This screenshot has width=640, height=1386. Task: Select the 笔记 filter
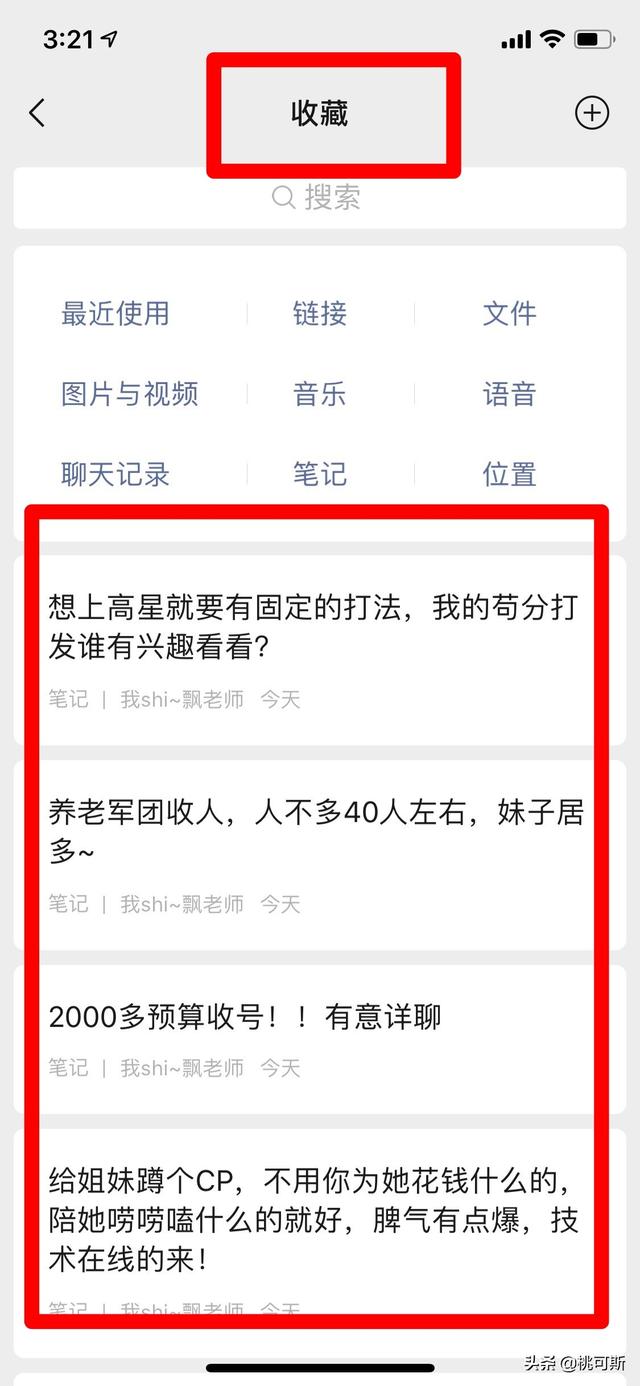click(x=320, y=474)
